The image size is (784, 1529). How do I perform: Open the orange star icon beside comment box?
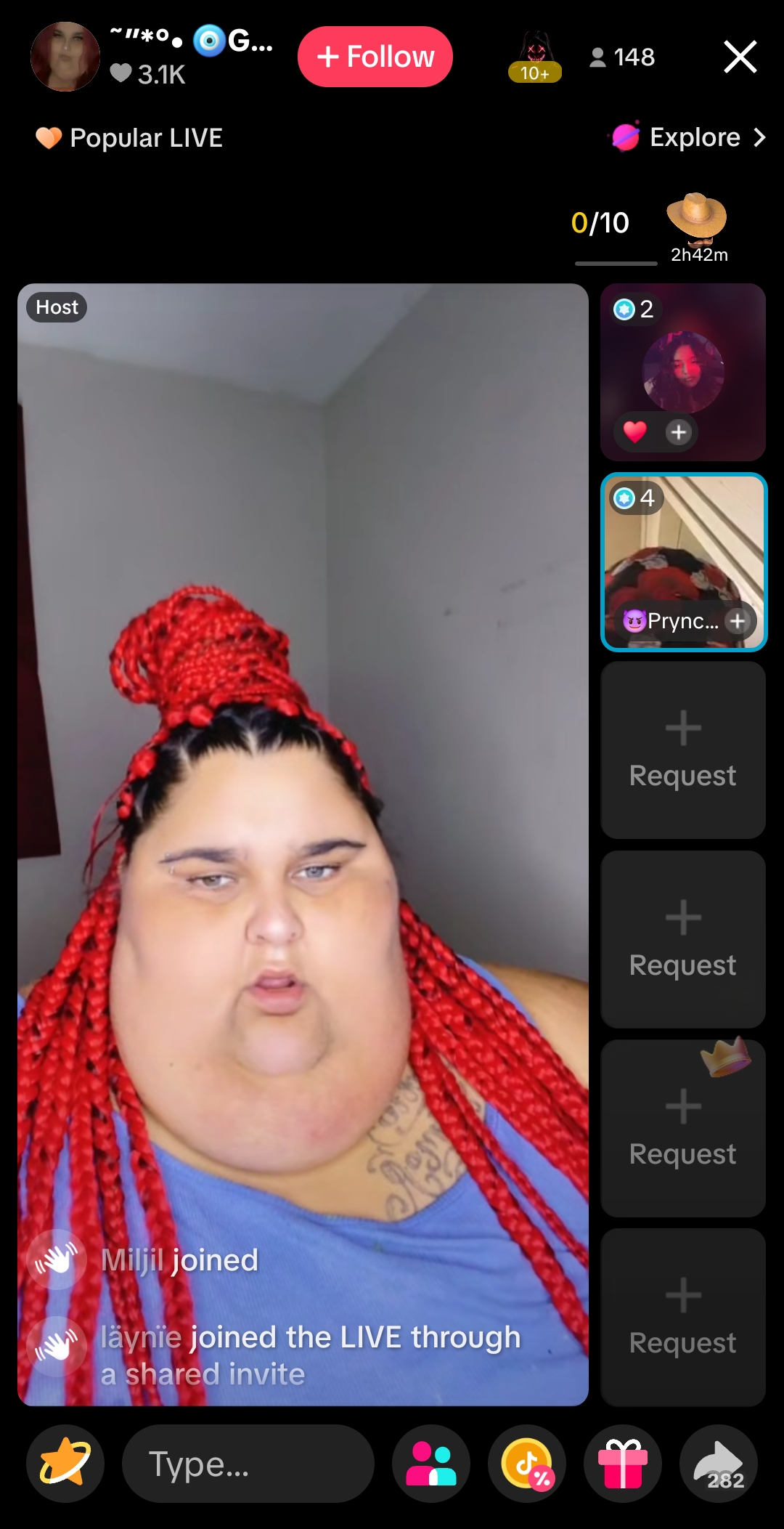65,1464
